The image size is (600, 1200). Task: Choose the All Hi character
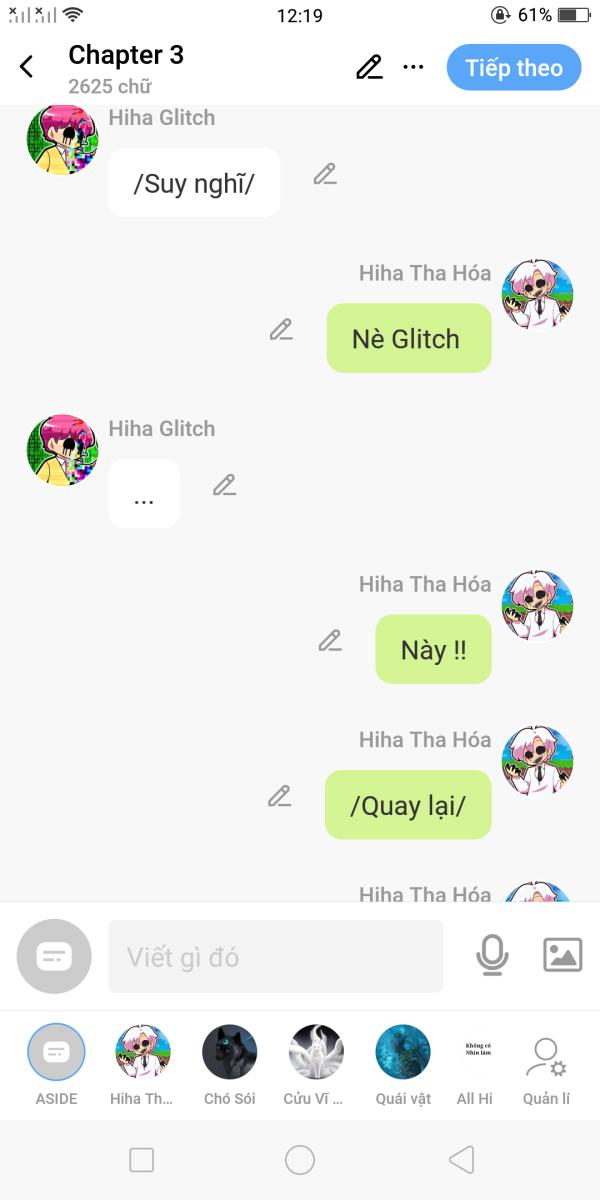tap(475, 1065)
